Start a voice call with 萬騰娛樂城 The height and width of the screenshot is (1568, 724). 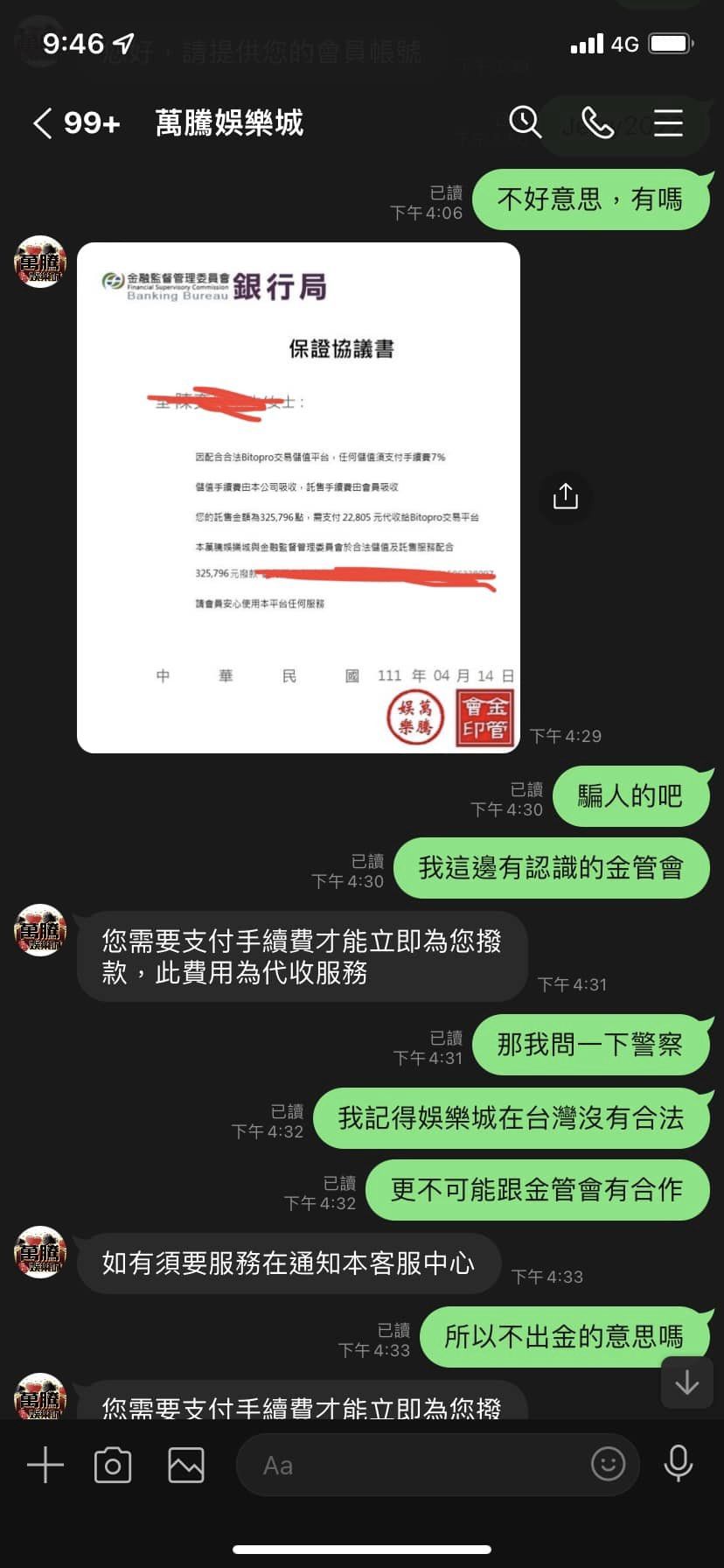pos(597,122)
